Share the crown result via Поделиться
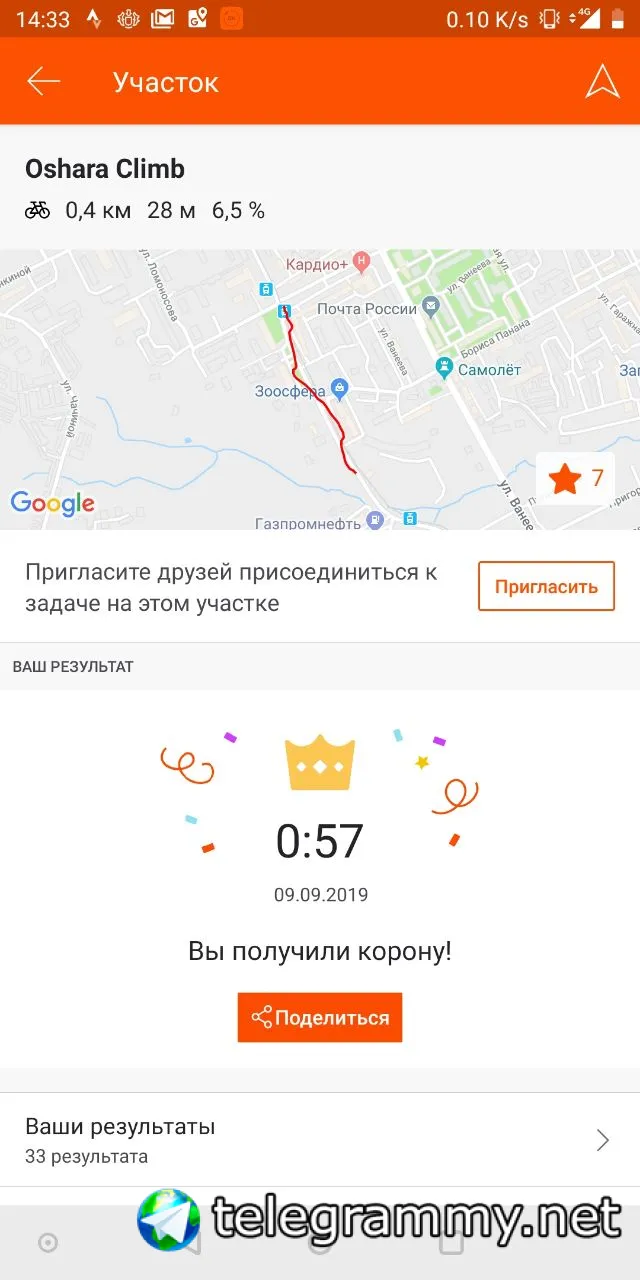 (x=320, y=1018)
